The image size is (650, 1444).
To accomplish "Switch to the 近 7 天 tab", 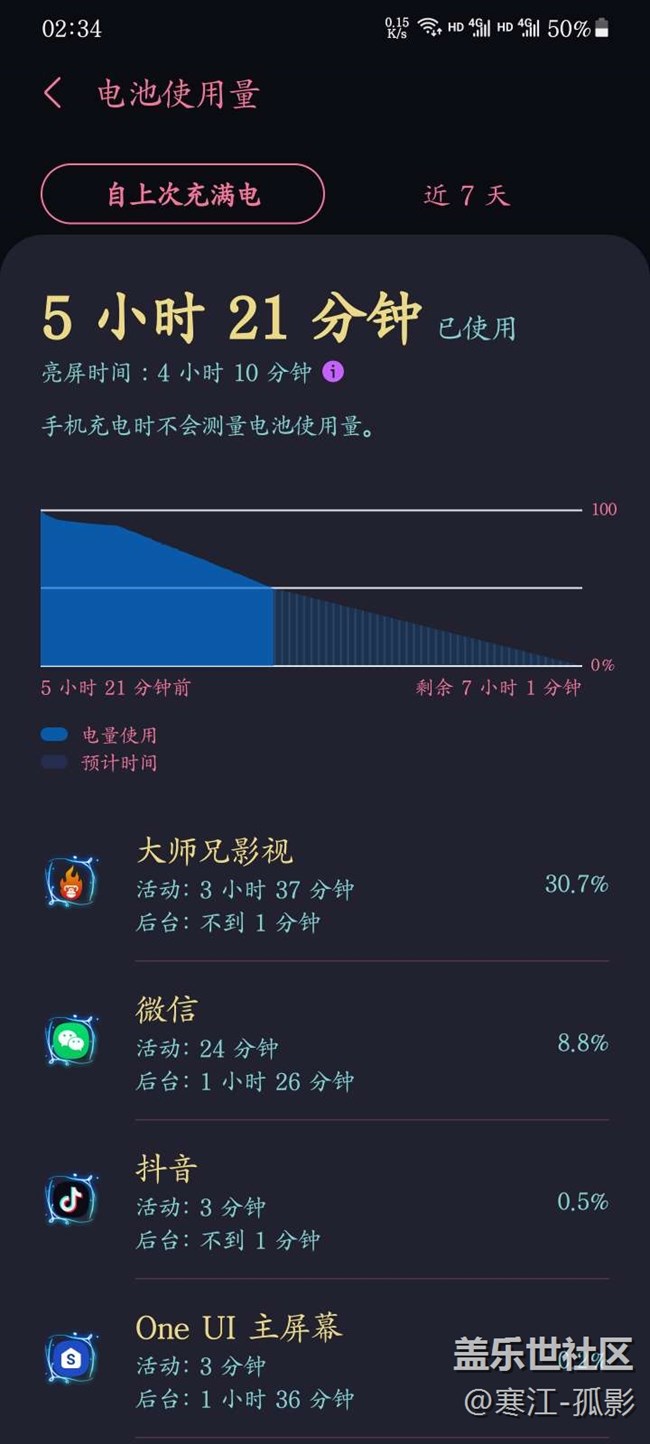I will 467,195.
